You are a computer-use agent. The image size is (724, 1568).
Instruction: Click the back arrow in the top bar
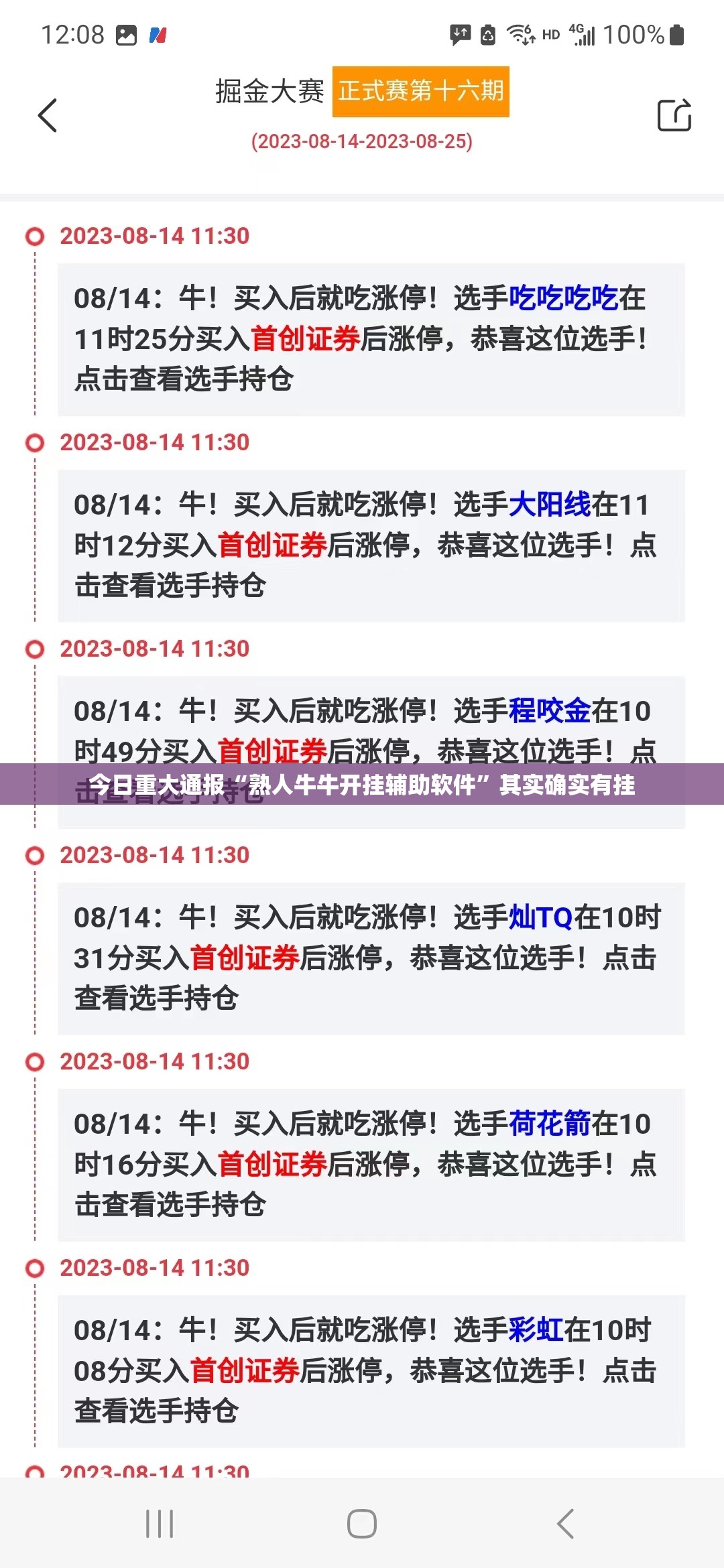(x=48, y=115)
